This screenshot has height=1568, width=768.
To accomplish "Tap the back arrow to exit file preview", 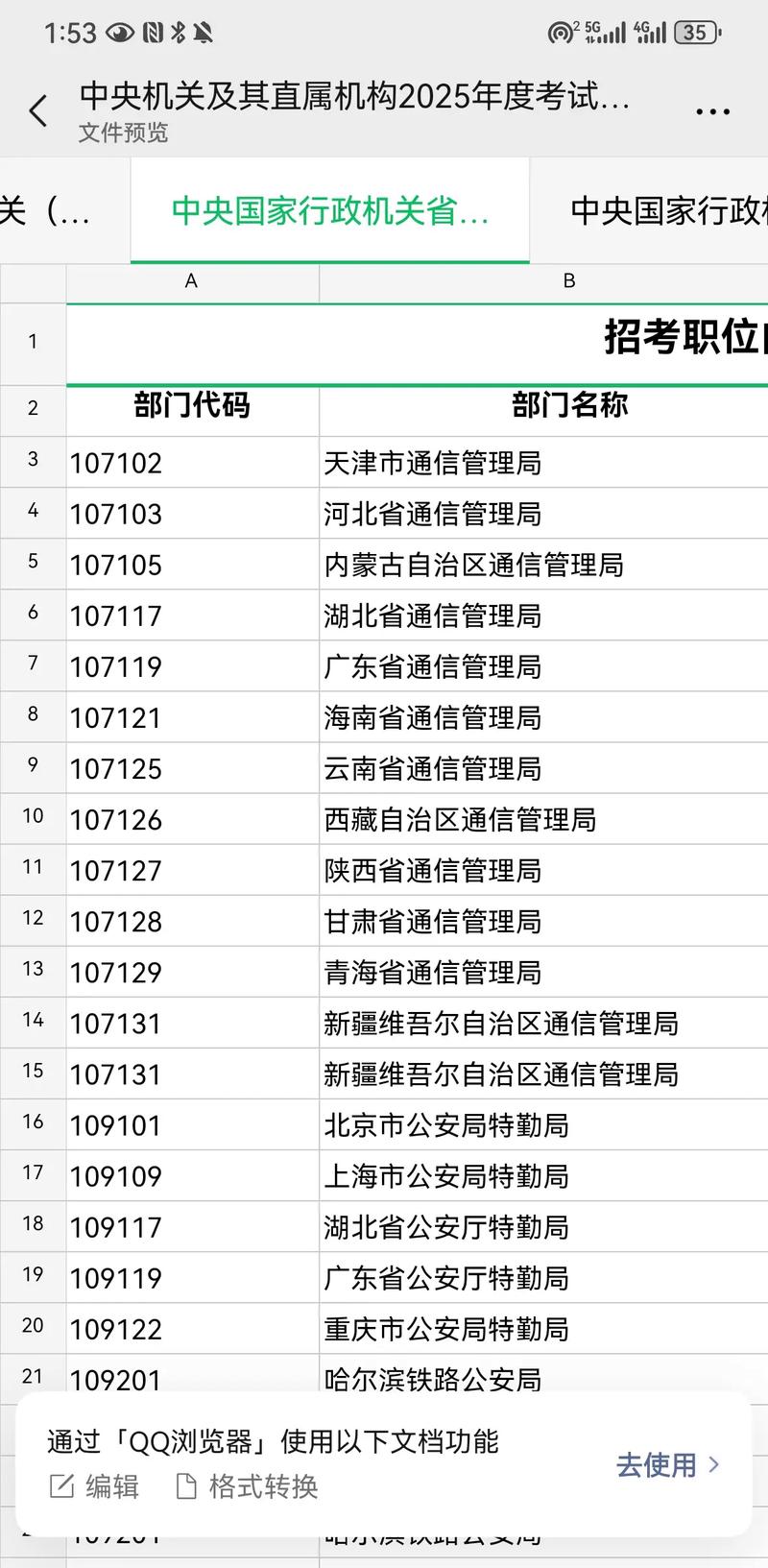I will (x=37, y=109).
